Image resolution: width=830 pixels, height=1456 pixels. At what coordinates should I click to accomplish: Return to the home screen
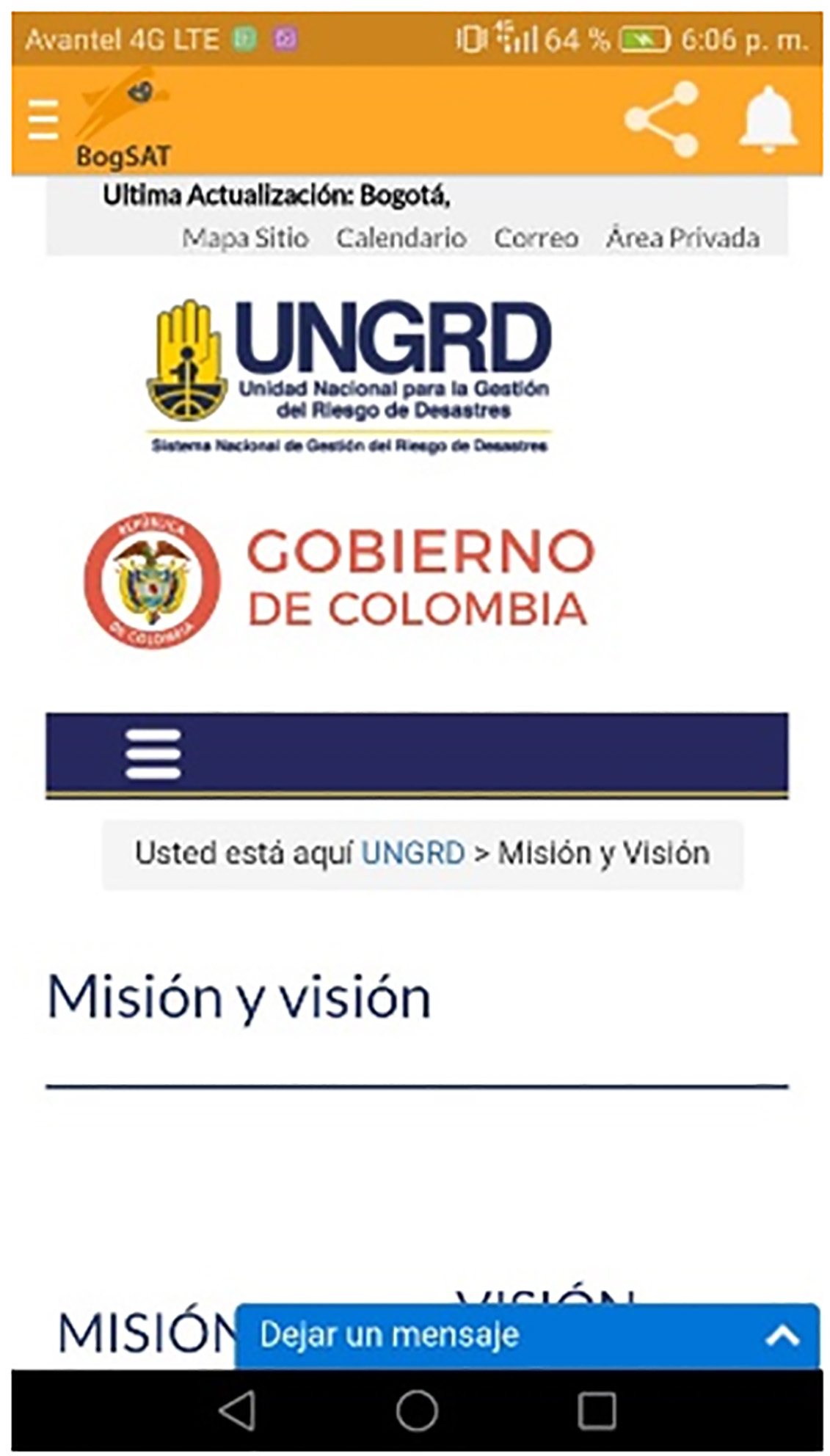(417, 1410)
